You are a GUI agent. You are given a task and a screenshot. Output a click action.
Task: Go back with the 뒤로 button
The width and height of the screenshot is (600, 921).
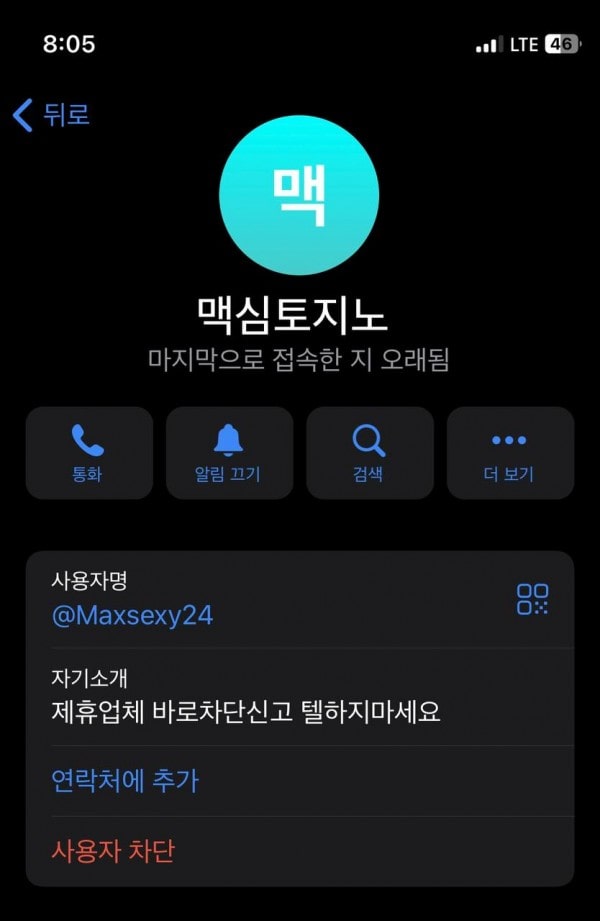coord(52,115)
